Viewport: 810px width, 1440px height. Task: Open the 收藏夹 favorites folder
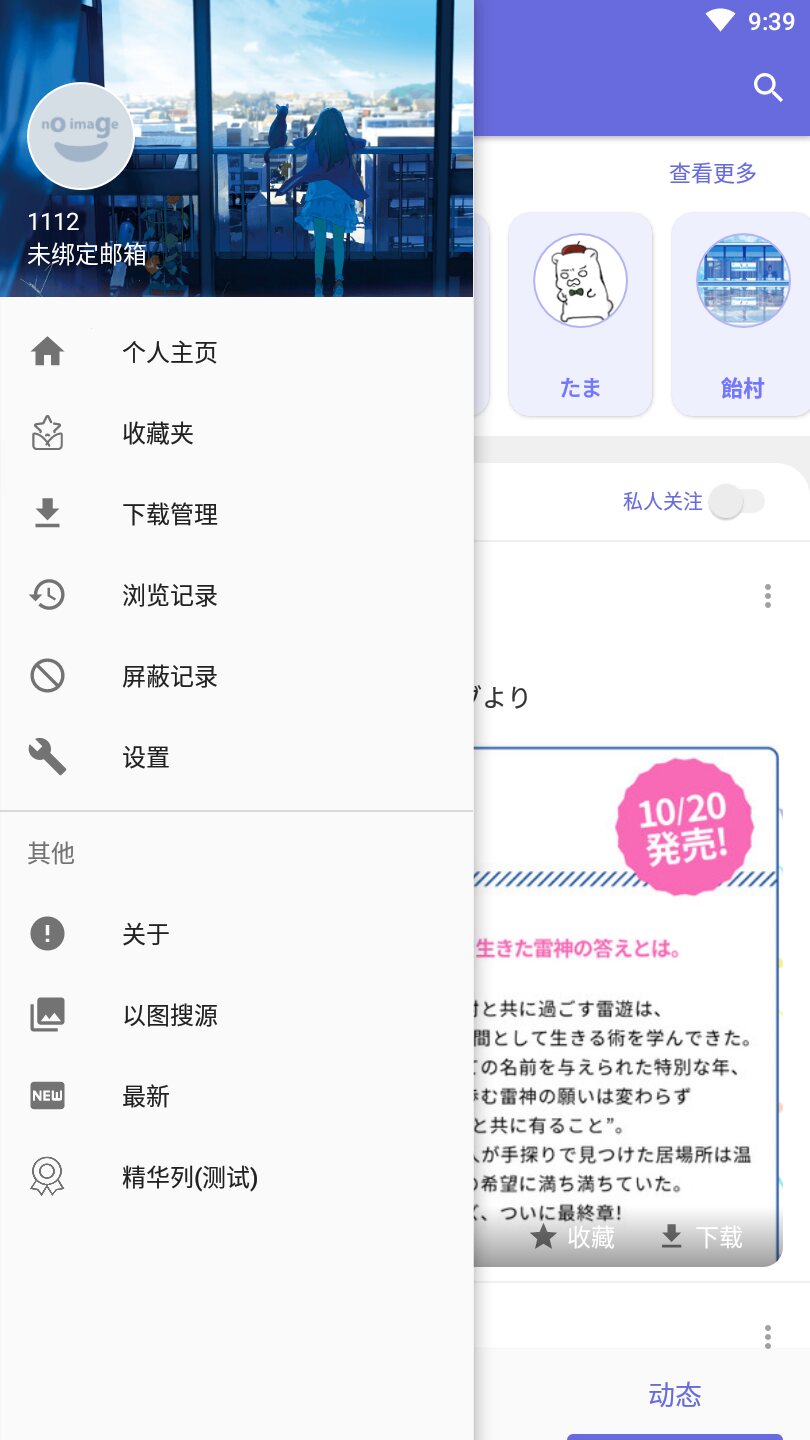(158, 433)
